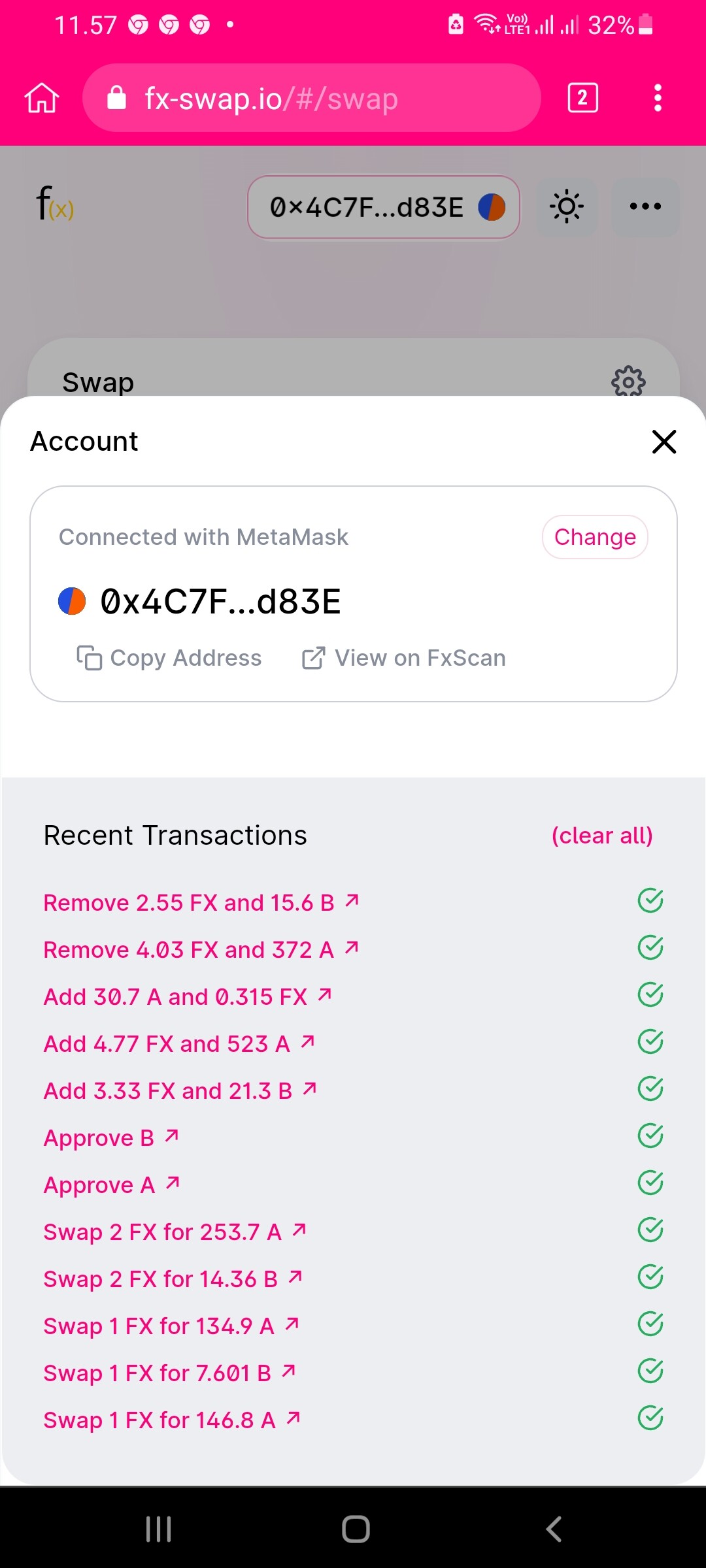View the Approve A transaction

[111, 1184]
